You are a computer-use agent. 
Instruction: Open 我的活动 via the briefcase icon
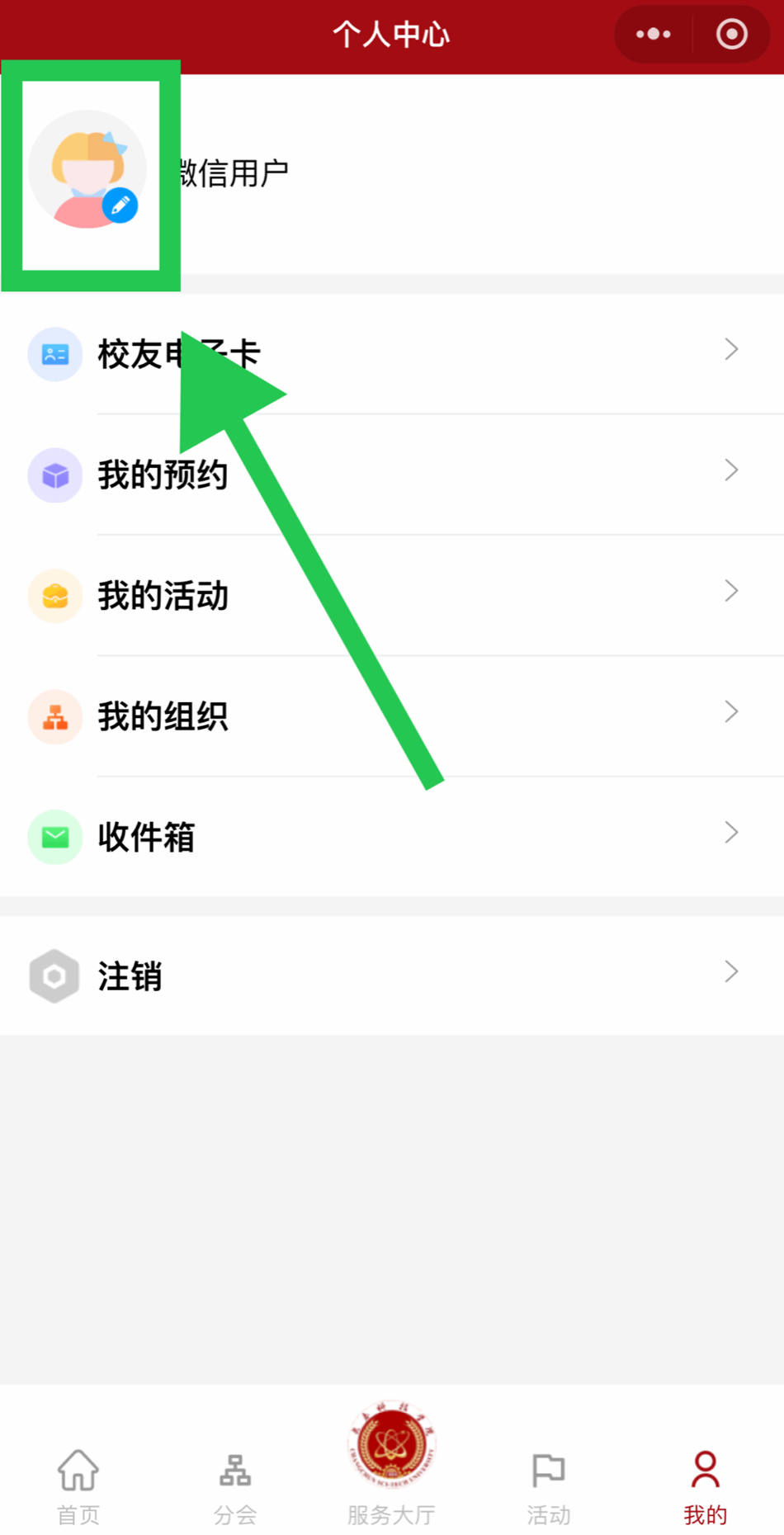pos(54,596)
